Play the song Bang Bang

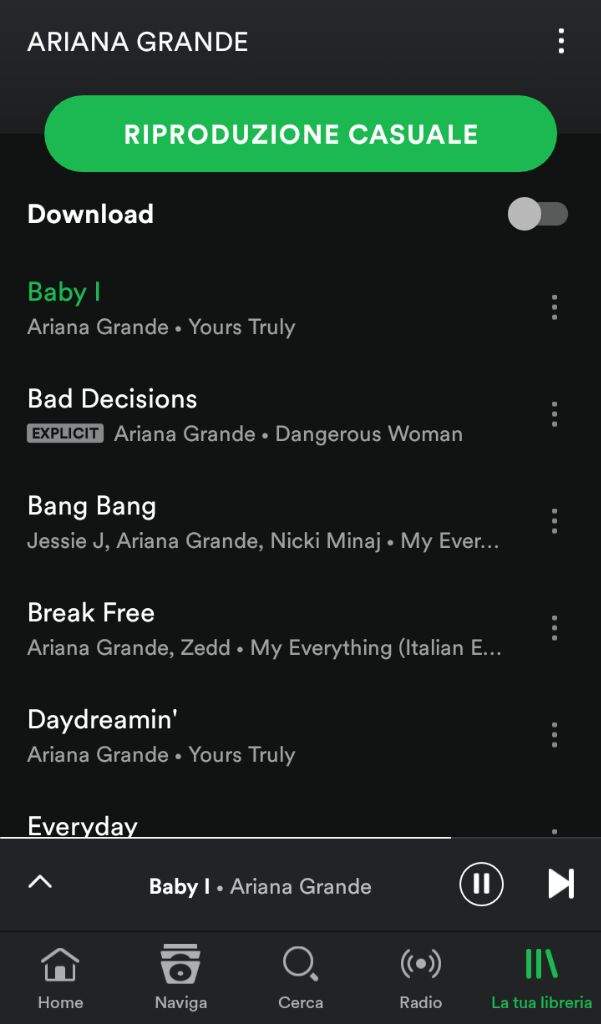274,522
